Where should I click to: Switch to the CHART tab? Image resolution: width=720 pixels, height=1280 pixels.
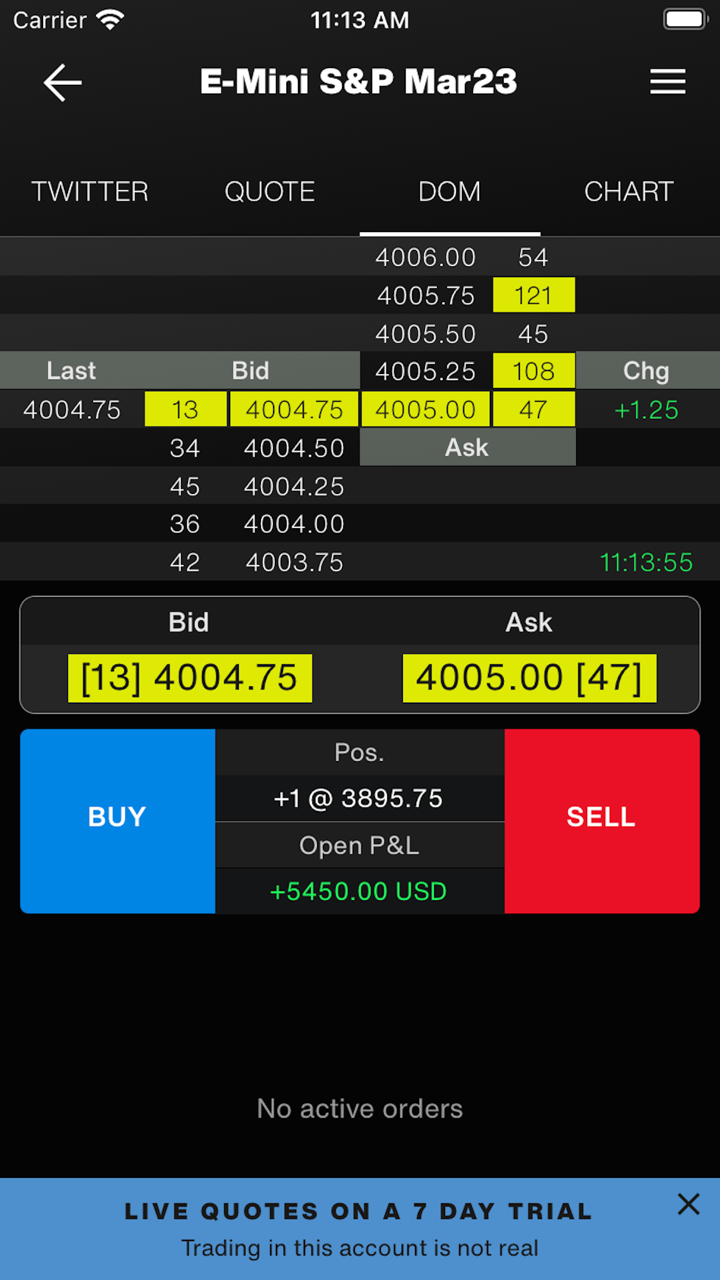[629, 191]
